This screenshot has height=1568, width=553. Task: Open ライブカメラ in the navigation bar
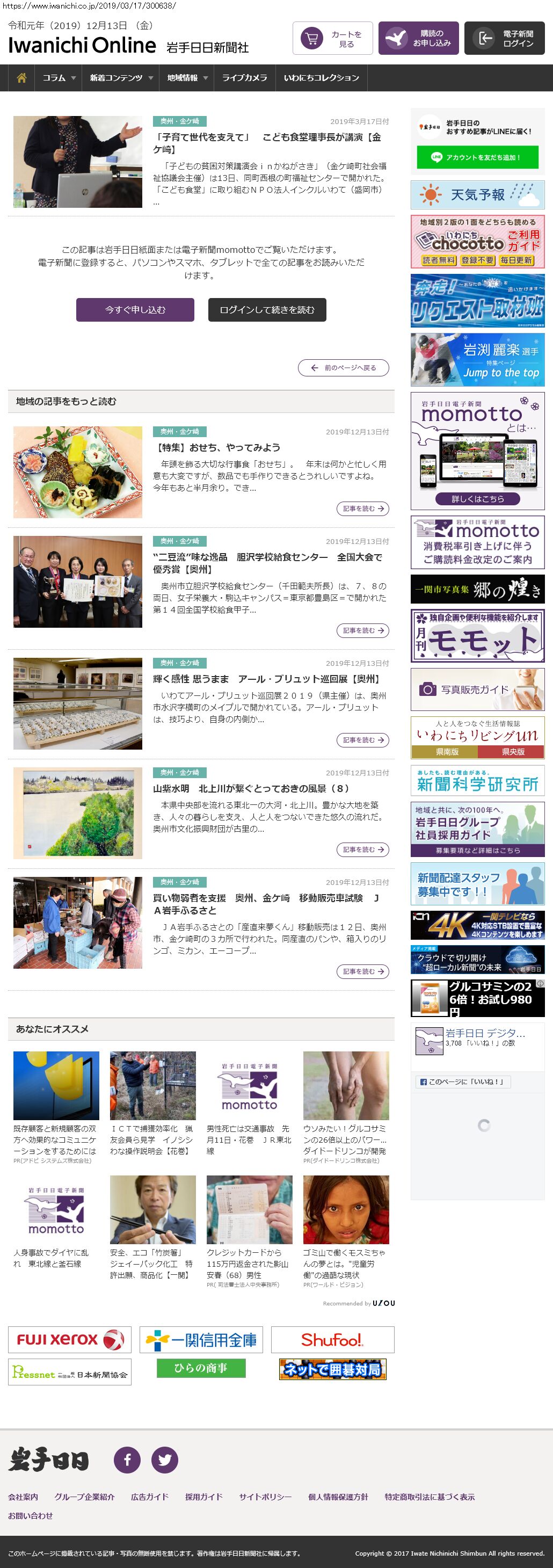(244, 78)
